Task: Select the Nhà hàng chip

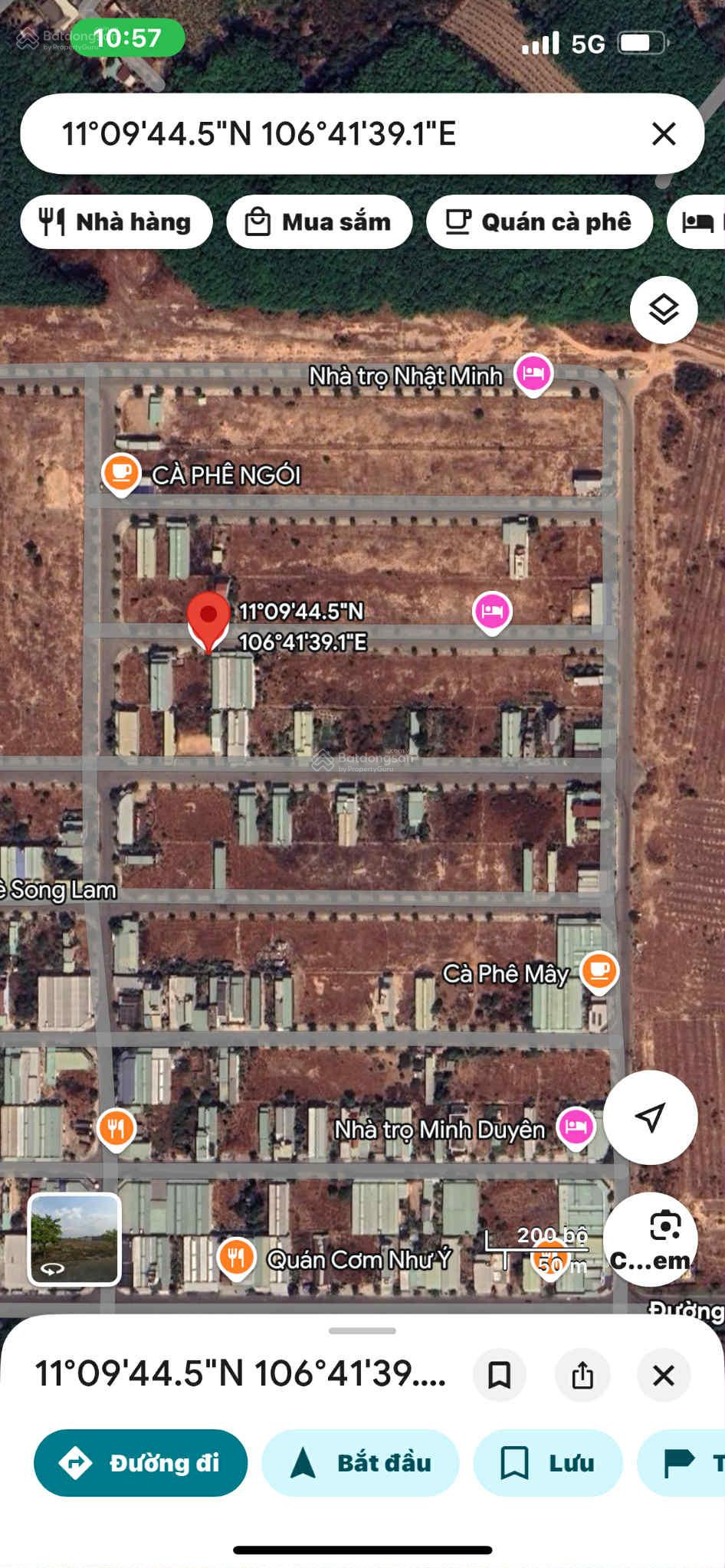Action: point(116,222)
